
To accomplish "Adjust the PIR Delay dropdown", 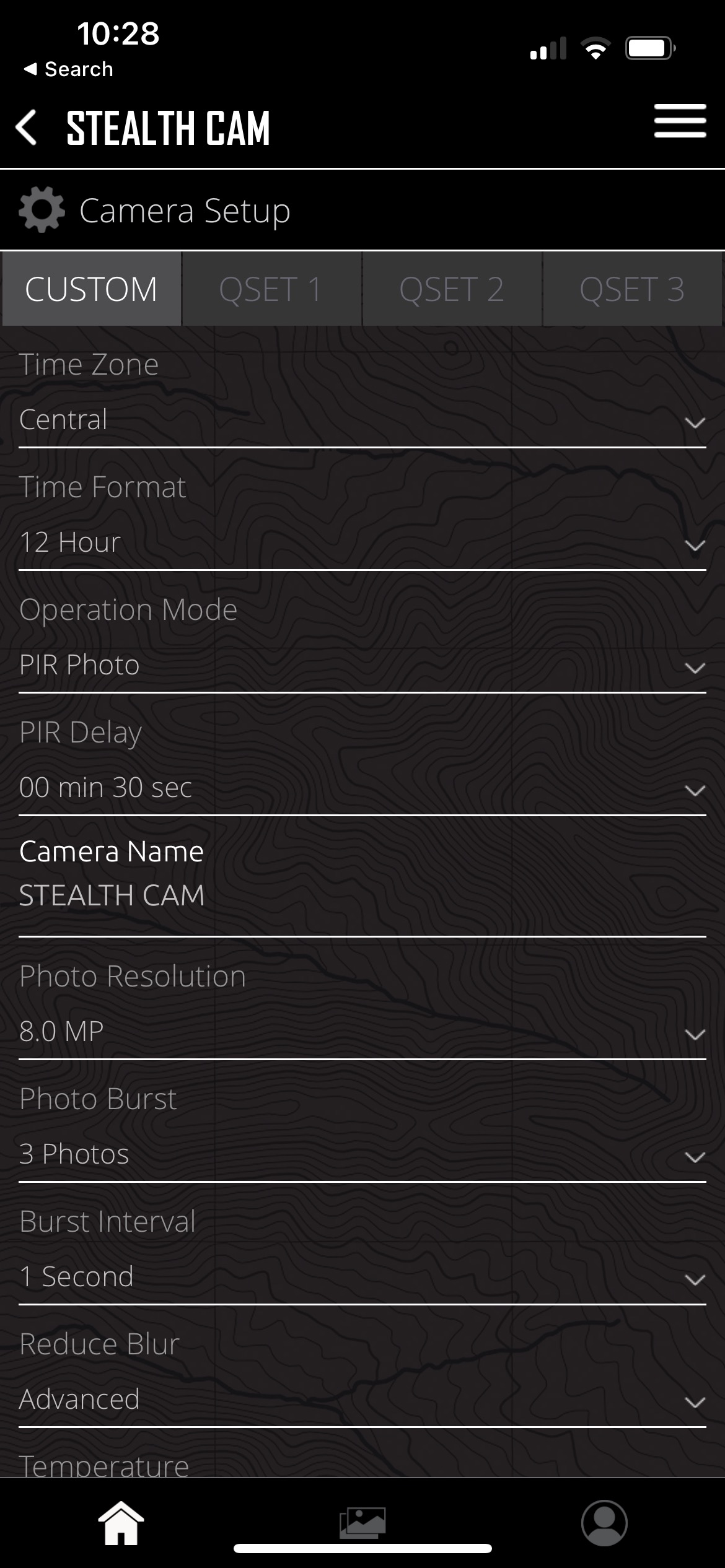I will pos(362,789).
